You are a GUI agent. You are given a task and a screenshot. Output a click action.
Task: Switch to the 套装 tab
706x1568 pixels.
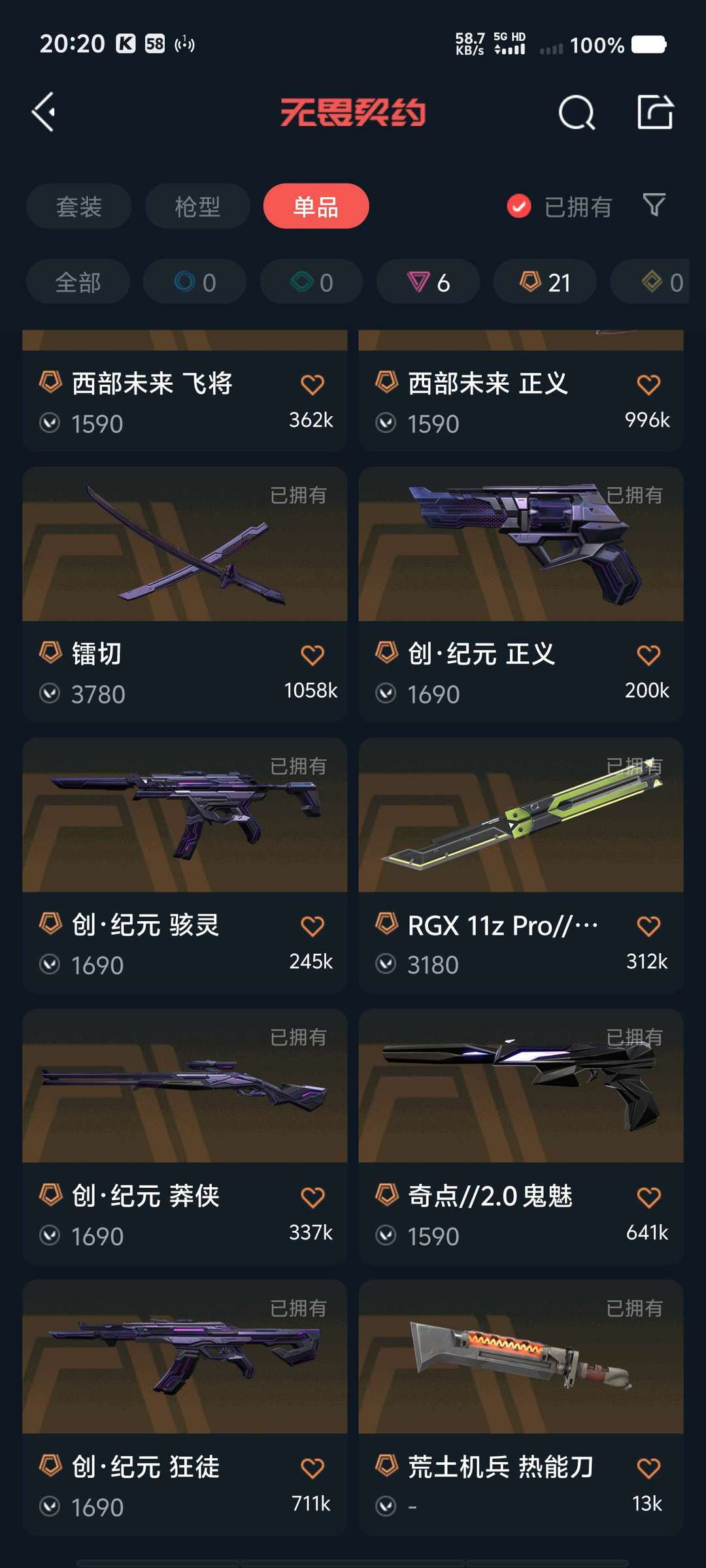tap(79, 206)
